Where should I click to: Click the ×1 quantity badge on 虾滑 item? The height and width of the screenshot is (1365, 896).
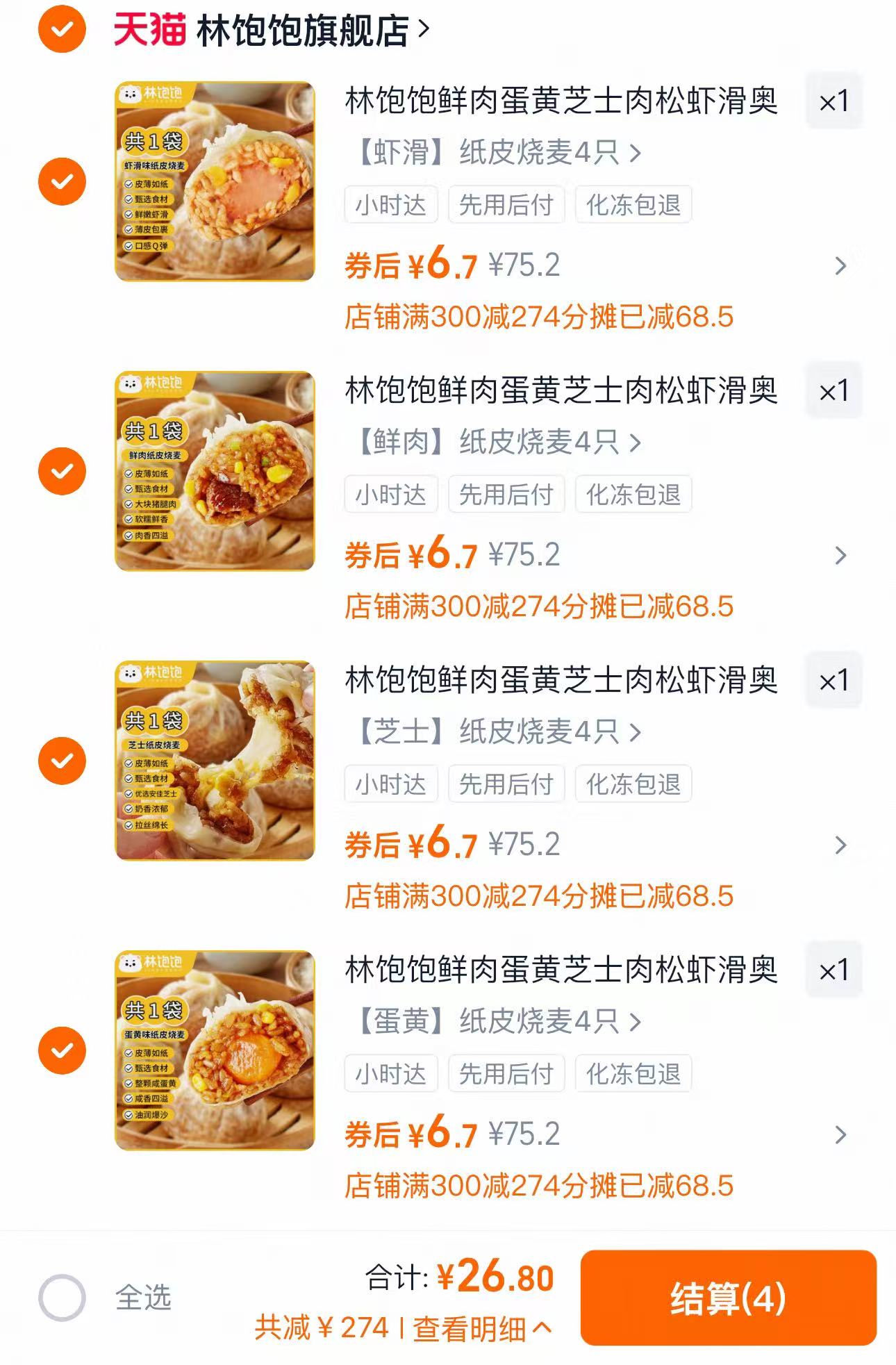click(x=832, y=101)
